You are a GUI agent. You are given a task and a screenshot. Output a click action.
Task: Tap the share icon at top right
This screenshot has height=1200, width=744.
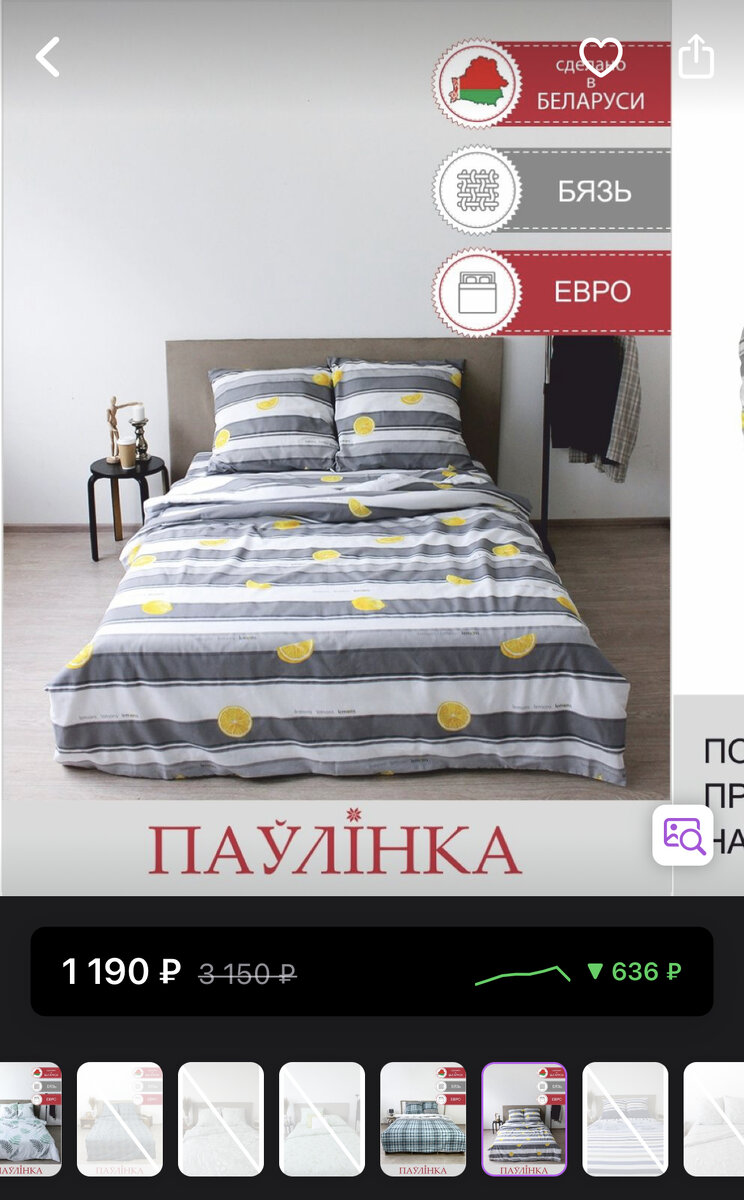click(x=696, y=57)
